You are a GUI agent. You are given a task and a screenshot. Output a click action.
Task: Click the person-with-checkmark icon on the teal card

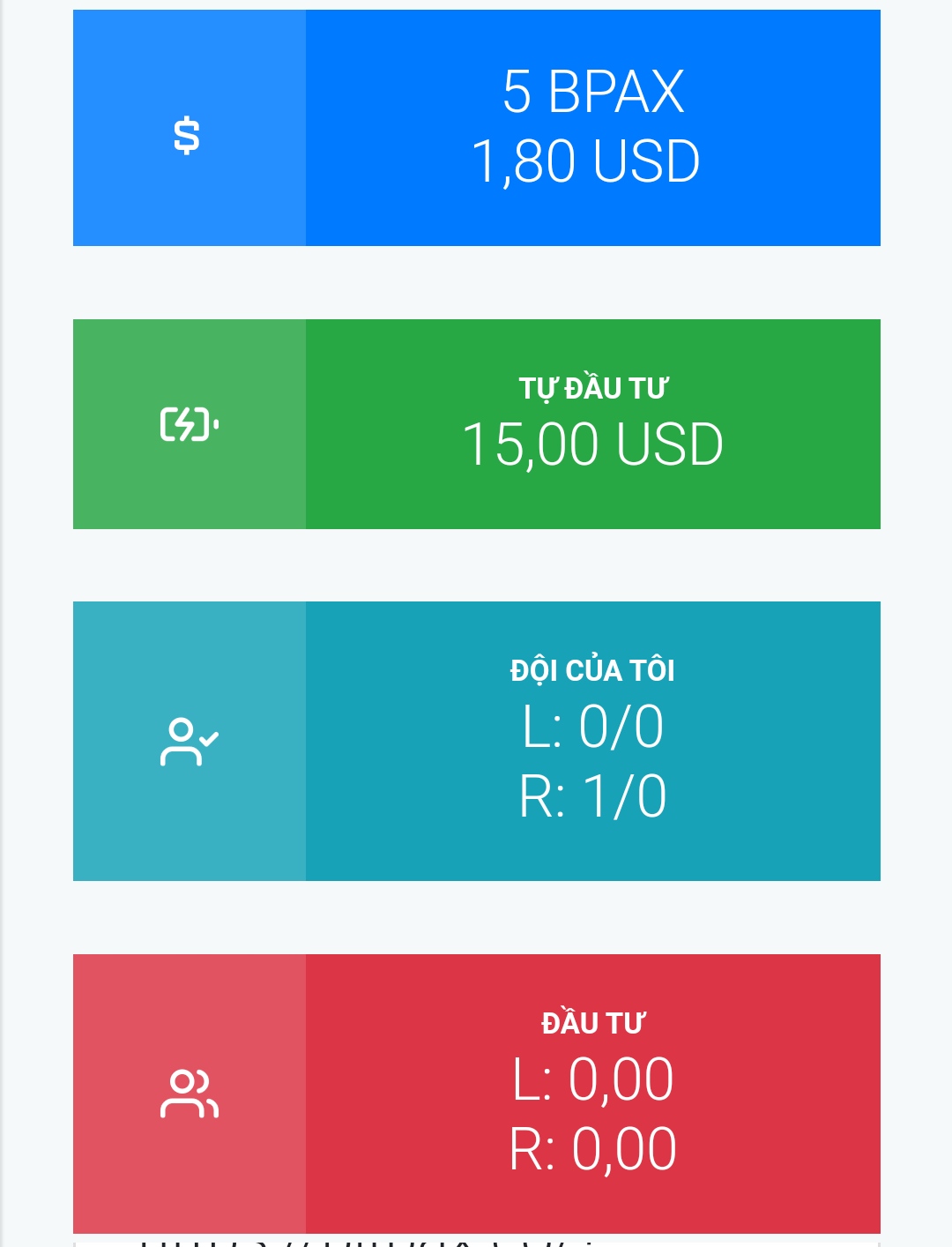click(187, 741)
